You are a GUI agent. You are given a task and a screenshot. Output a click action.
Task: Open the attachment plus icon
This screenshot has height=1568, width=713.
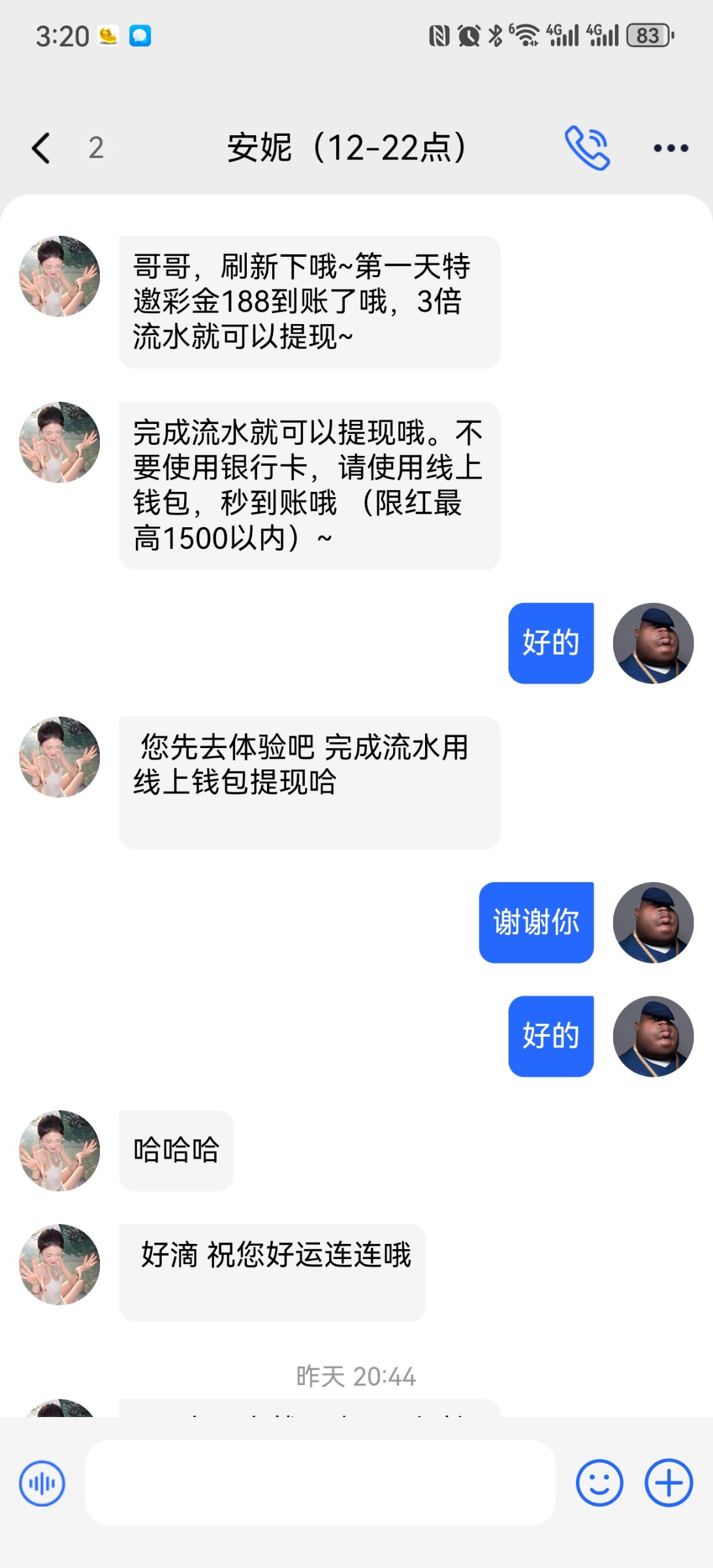pyautogui.click(x=668, y=1482)
